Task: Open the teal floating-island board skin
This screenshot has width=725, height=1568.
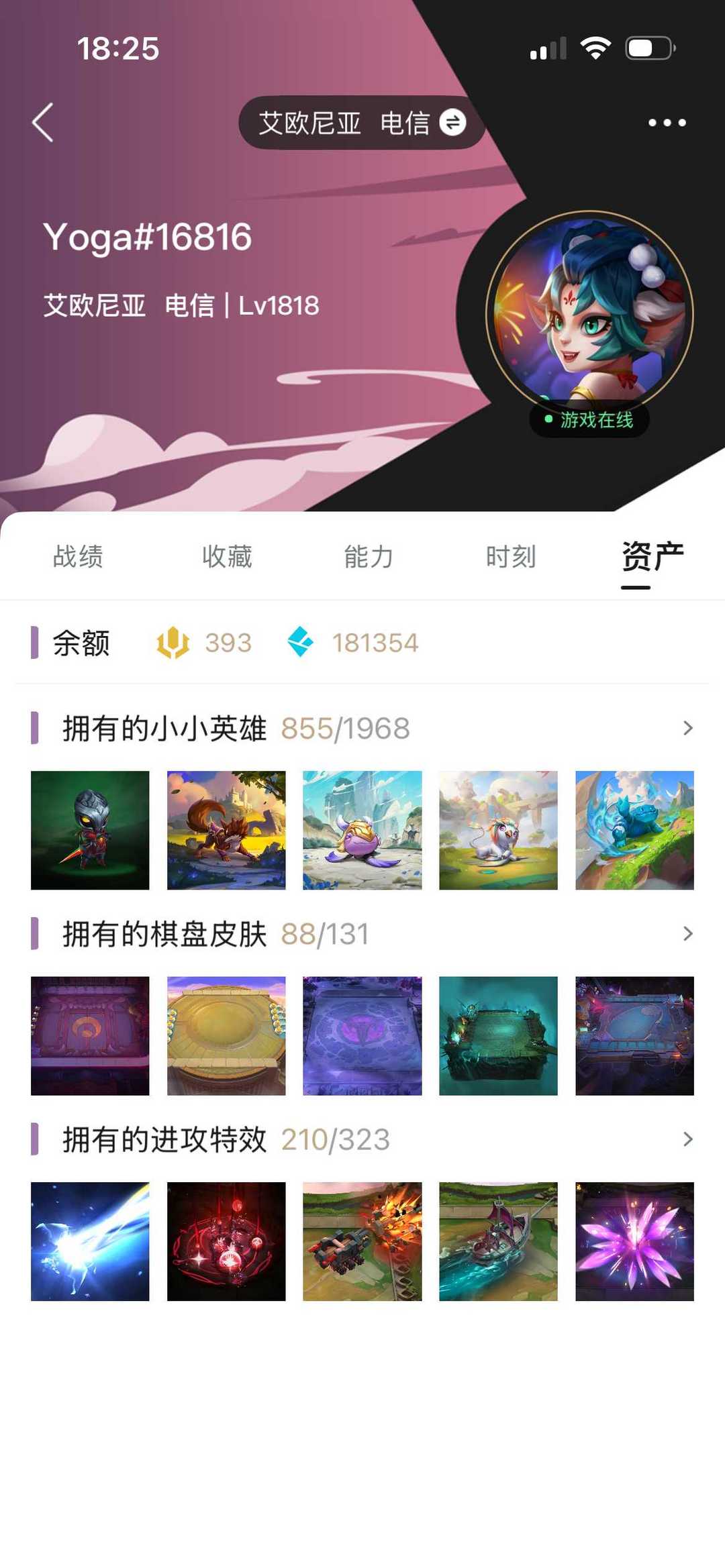Action: (x=498, y=1035)
